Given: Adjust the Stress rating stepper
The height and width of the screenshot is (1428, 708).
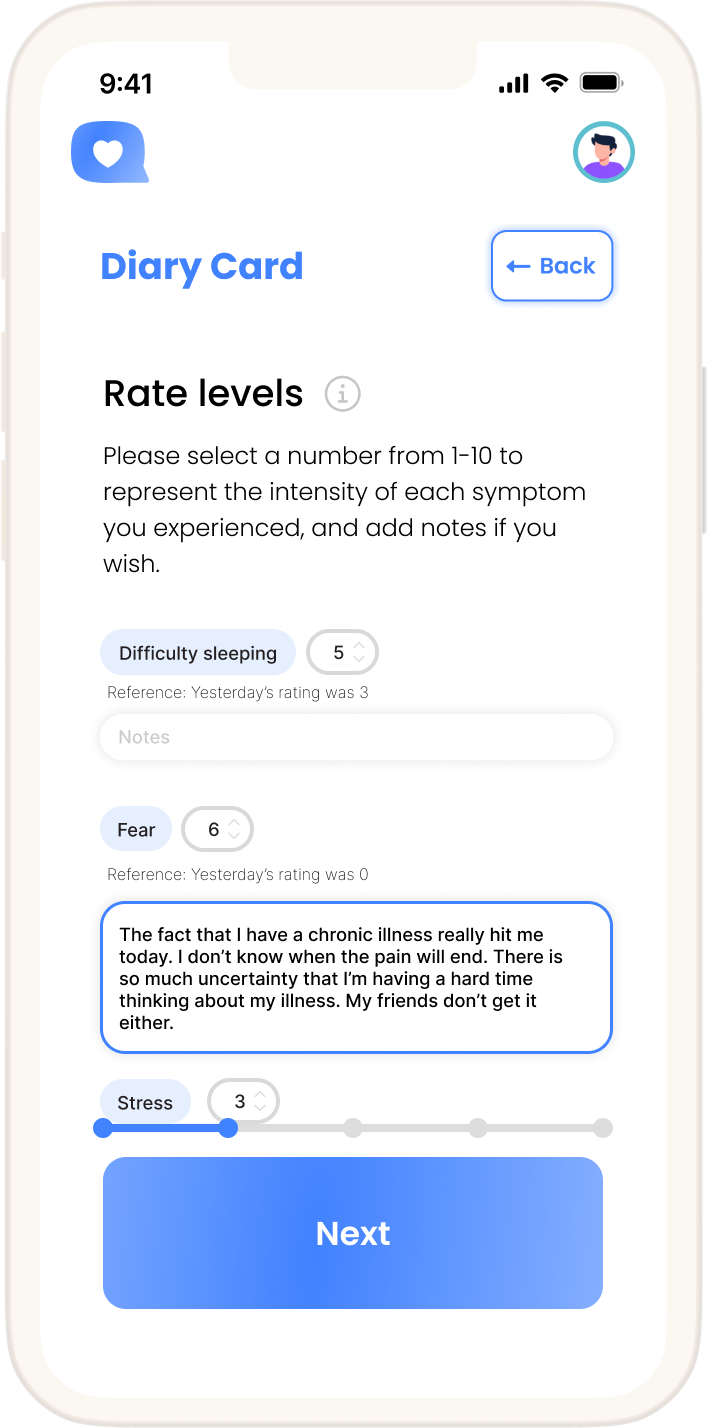Looking at the screenshot, I should coord(243,1102).
